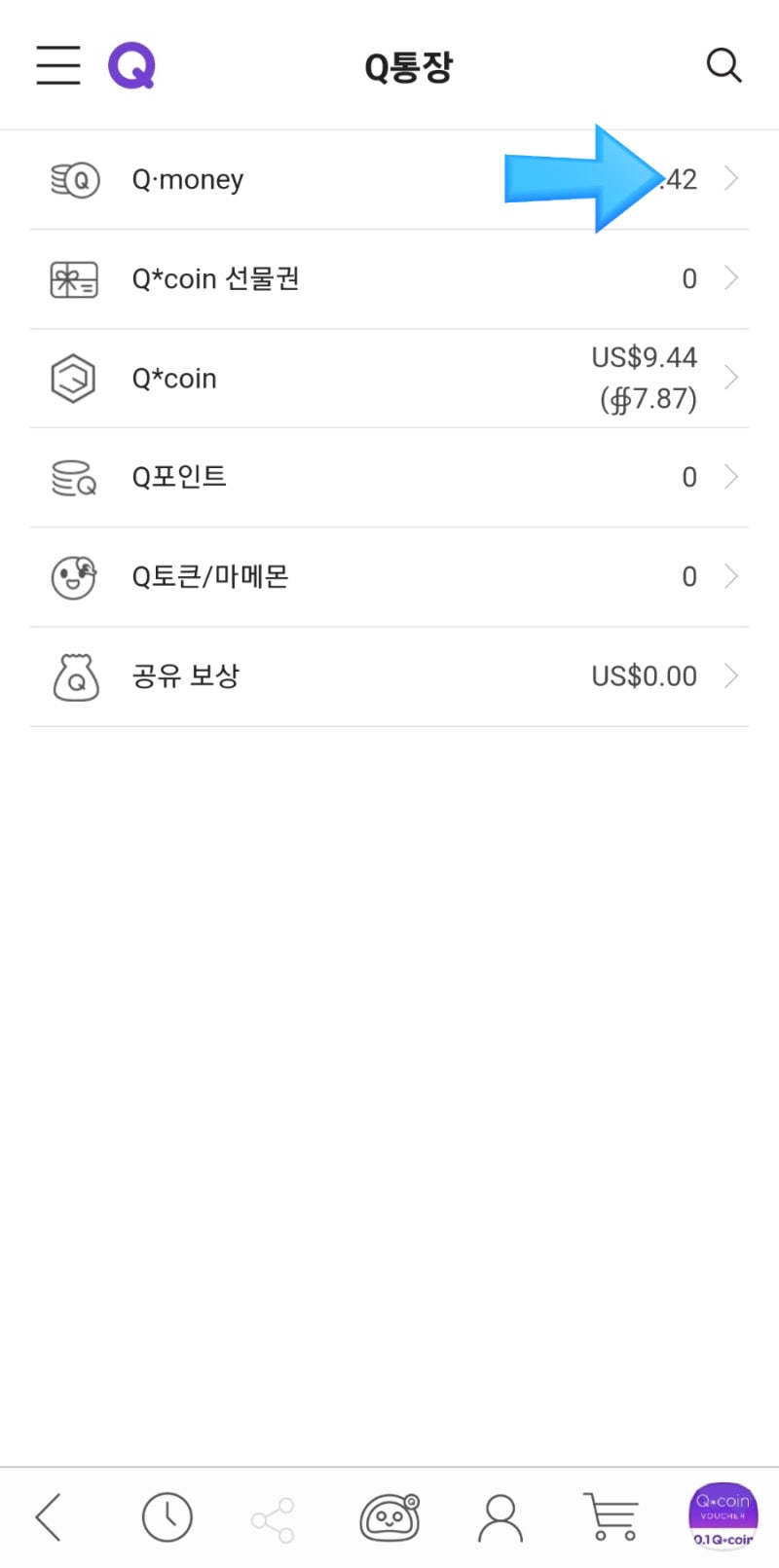The image size is (779, 1568).
Task: Open the hamburger menu
Action: coord(57,64)
